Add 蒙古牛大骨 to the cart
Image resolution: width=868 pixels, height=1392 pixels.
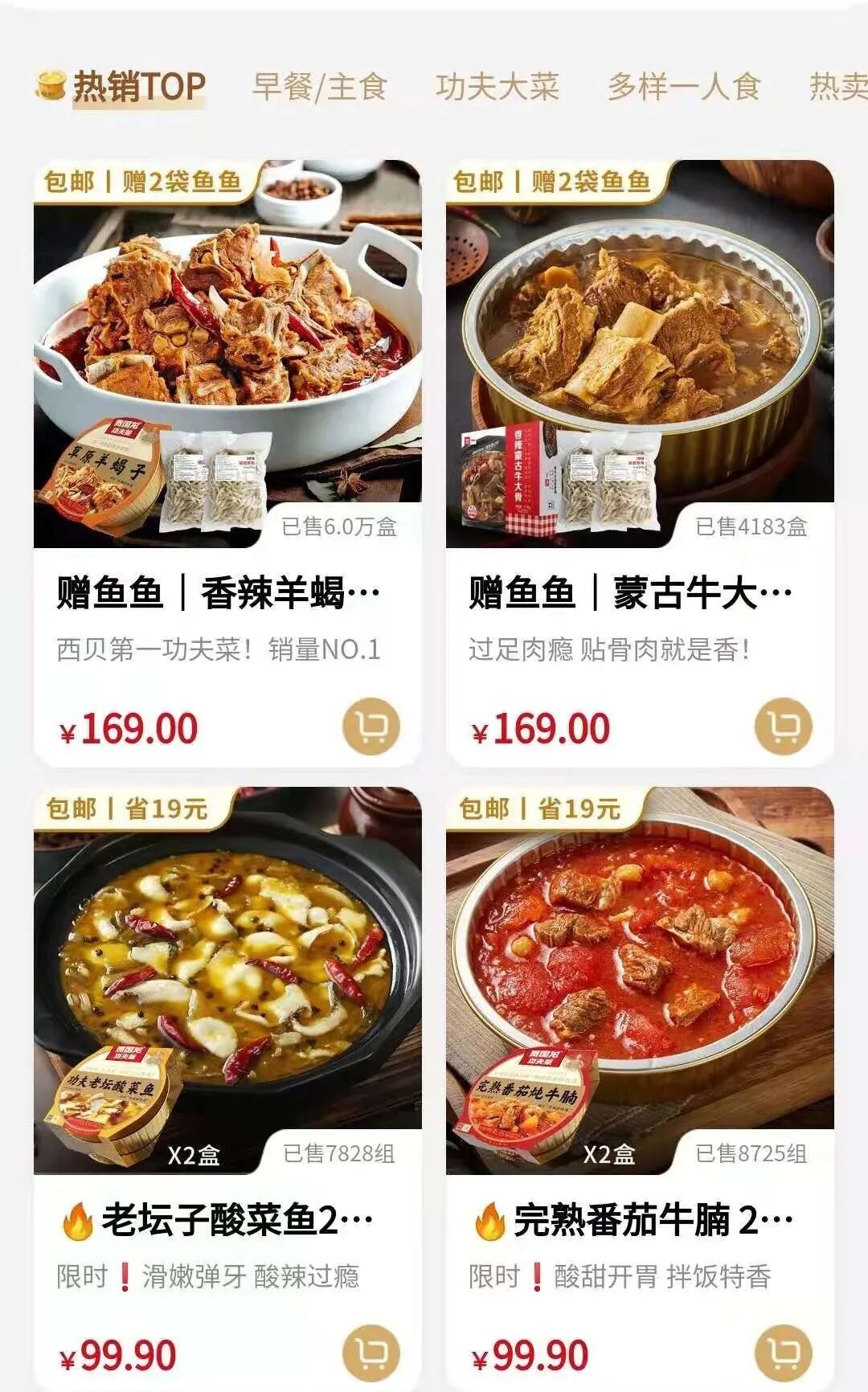point(783,727)
